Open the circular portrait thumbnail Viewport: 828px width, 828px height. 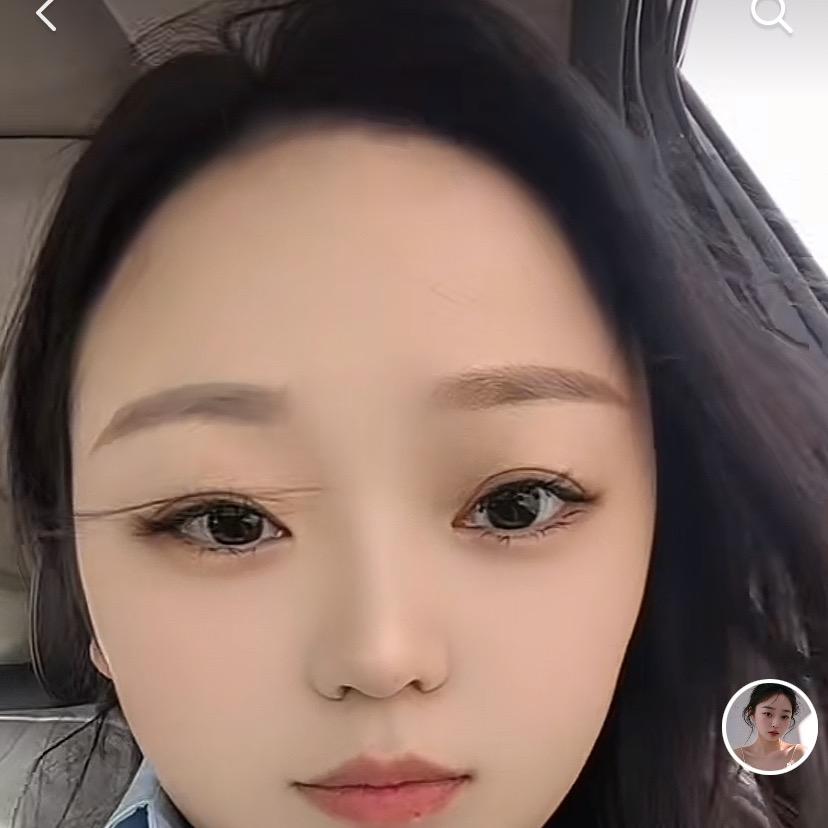[x=769, y=727]
